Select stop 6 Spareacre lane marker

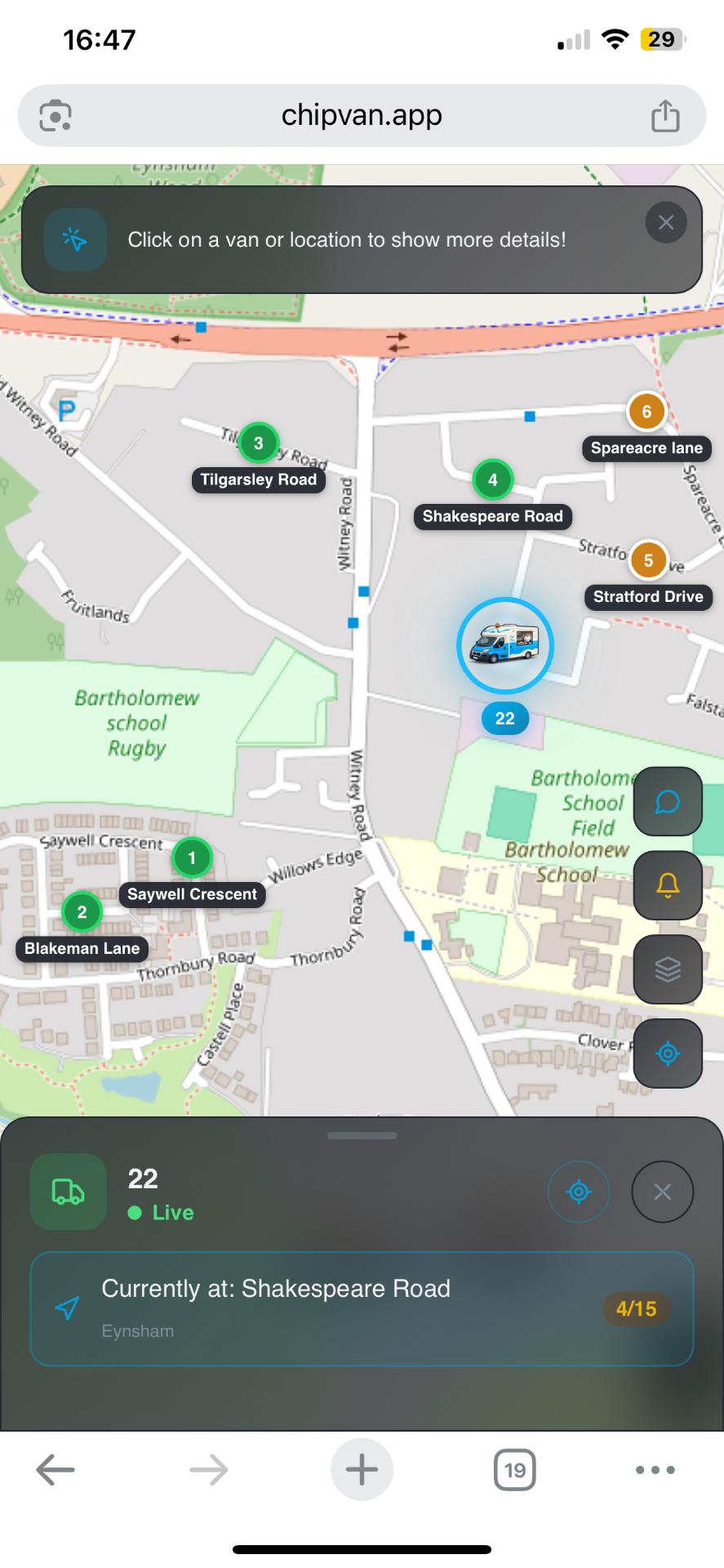tap(646, 412)
